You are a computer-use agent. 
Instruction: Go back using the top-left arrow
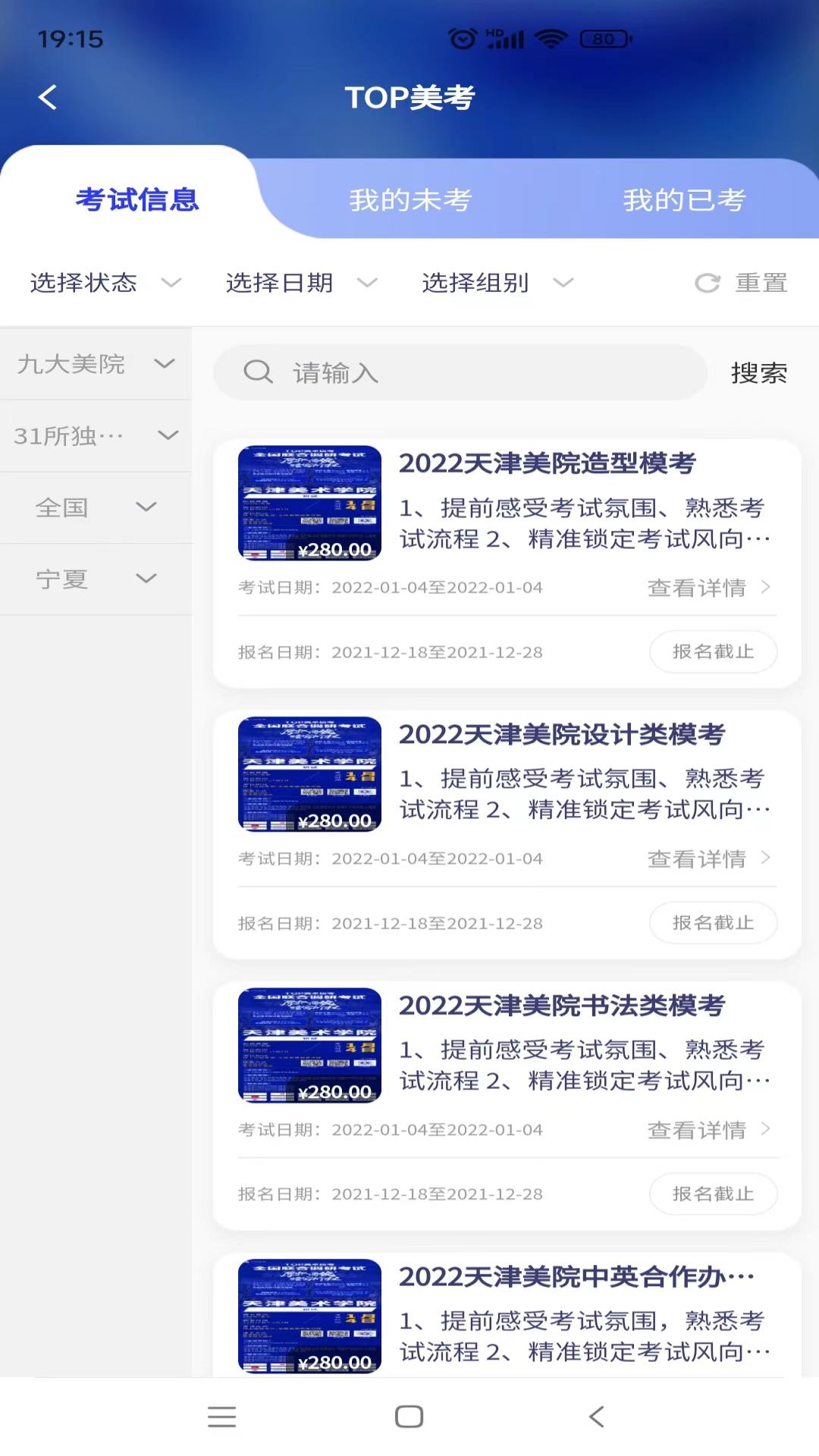pyautogui.click(x=48, y=97)
